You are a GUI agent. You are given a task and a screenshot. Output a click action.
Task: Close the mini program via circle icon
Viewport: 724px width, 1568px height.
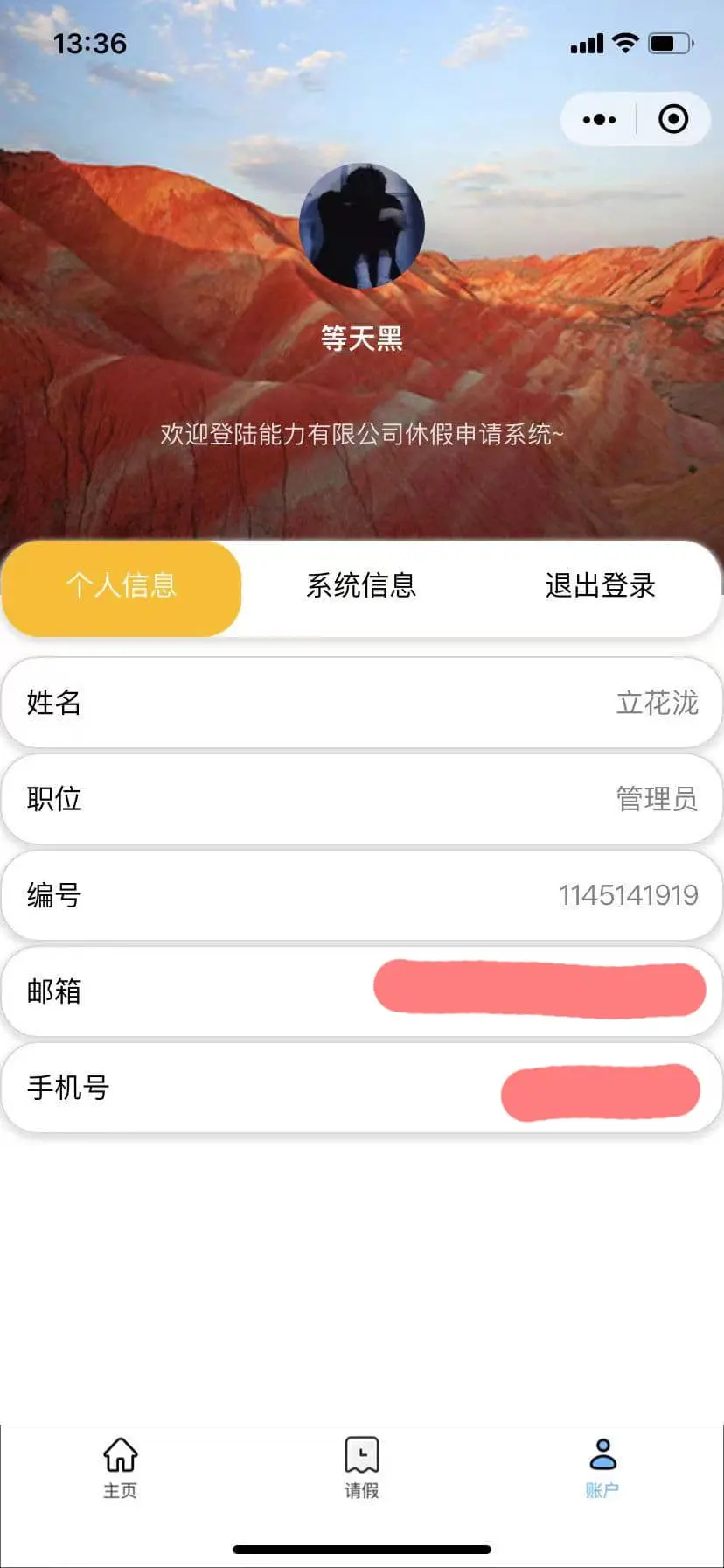pos(673,119)
